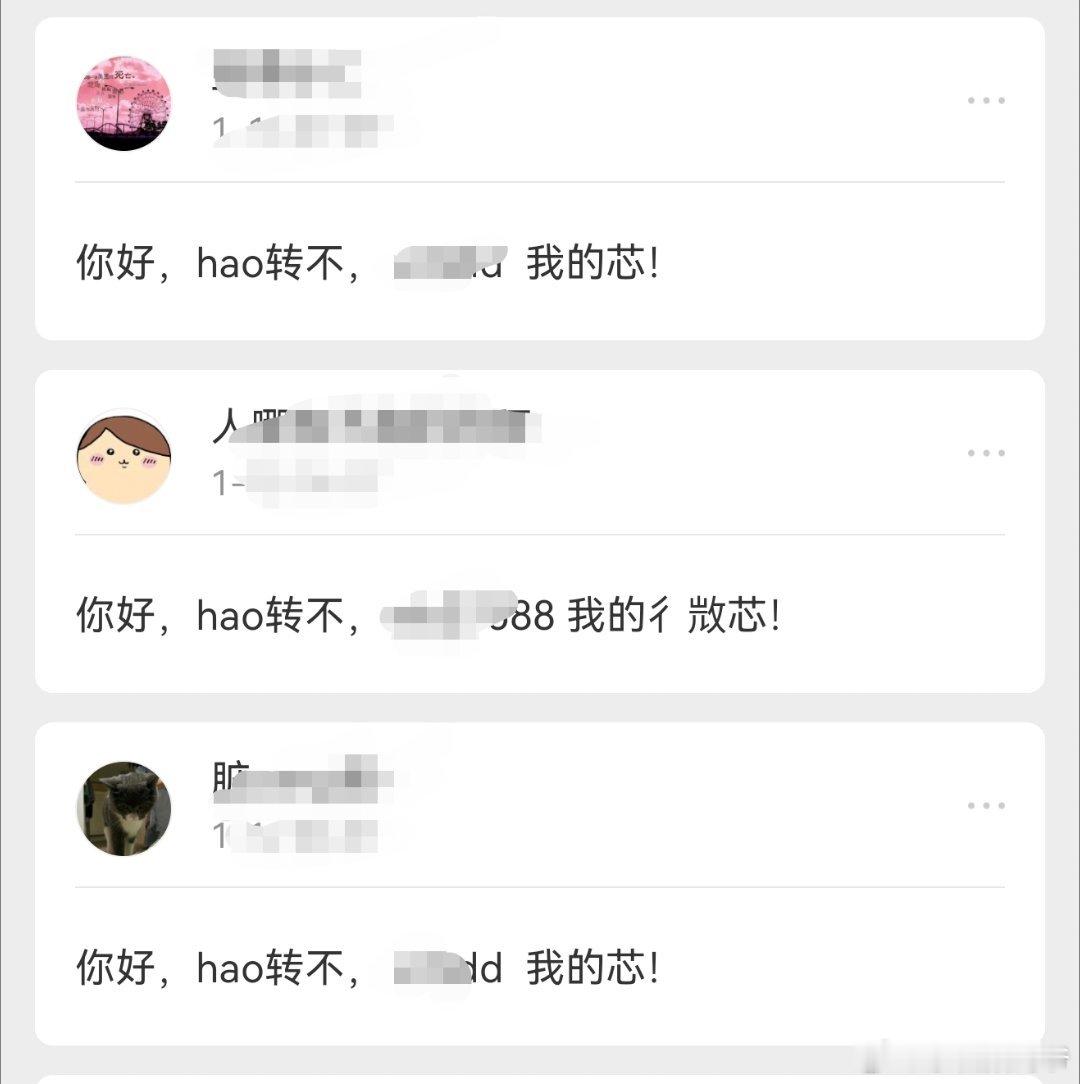Open the ellipsis options icon on the bottom comment
1080x1084 pixels.
(987, 805)
